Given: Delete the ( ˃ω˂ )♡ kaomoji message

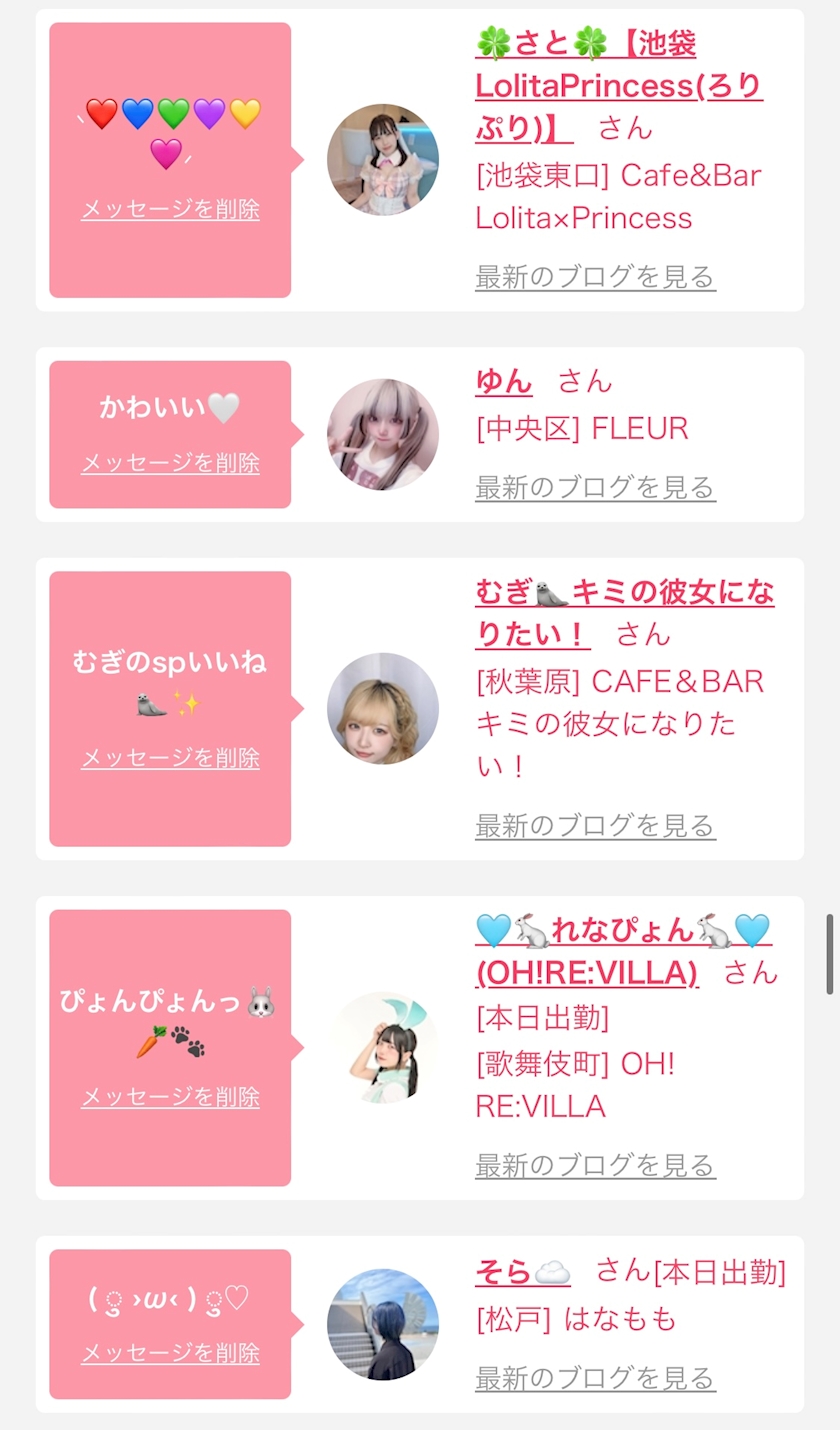Looking at the screenshot, I should point(170,1353).
